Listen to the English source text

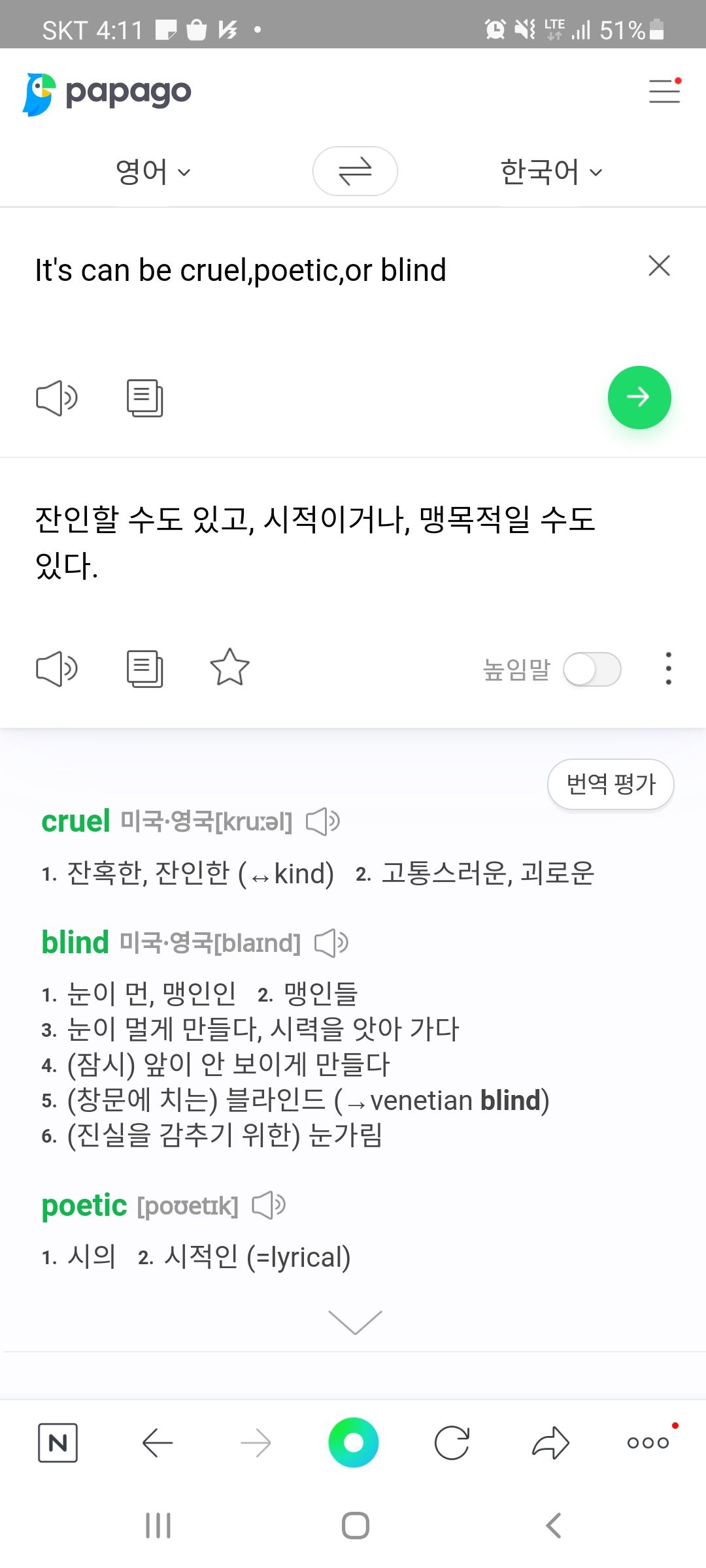57,397
